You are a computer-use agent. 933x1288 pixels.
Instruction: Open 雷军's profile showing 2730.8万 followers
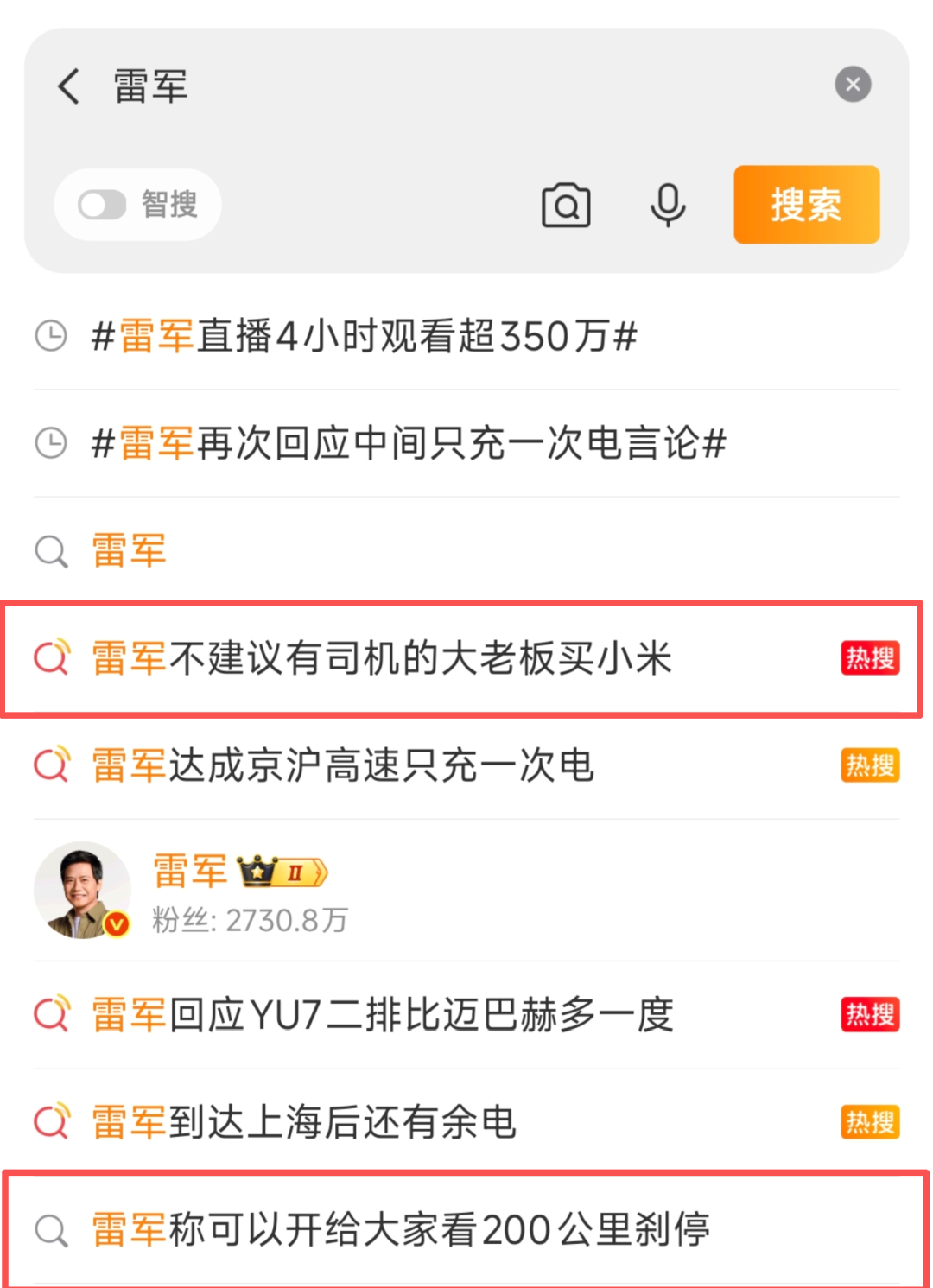click(x=83, y=891)
